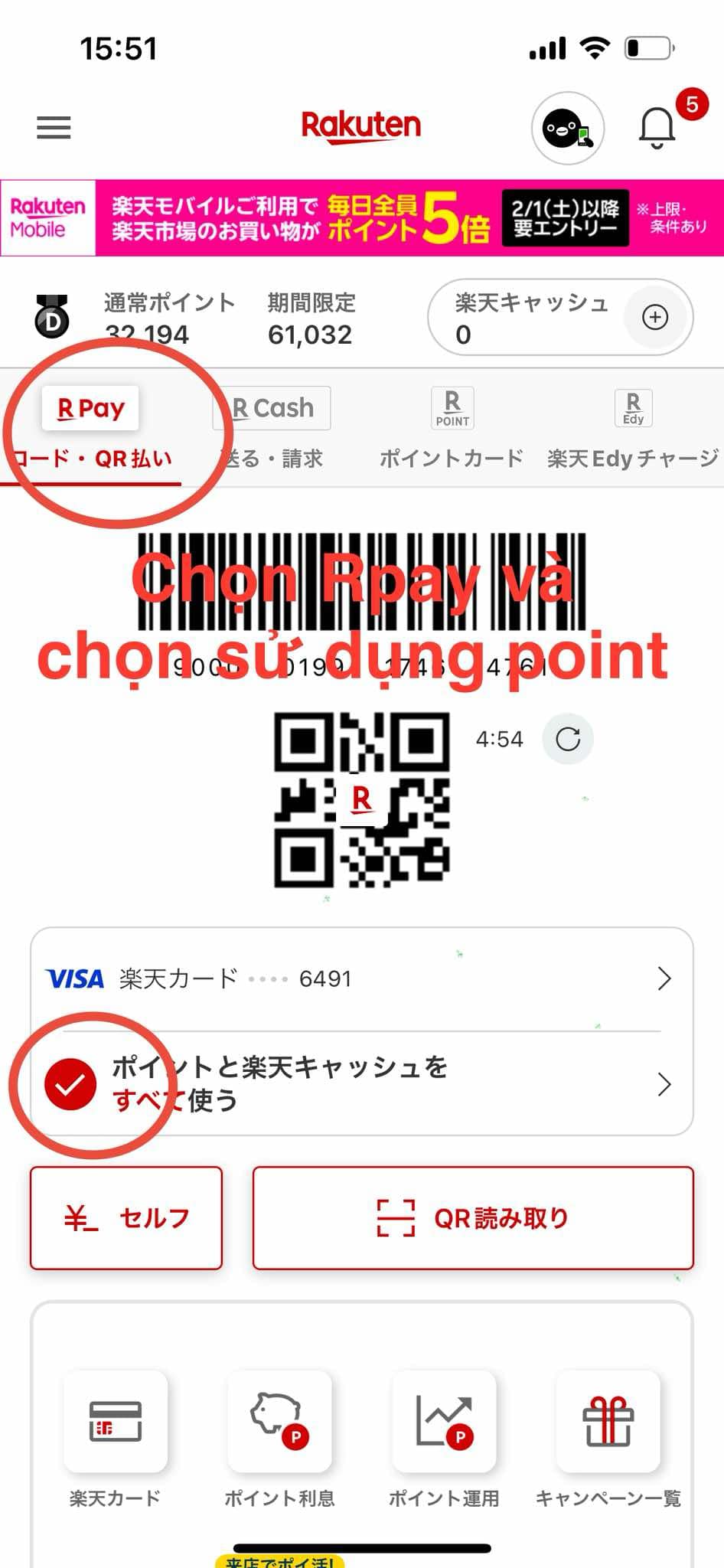Viewport: 724px width, 1568px height.
Task: Switch to the R Cash 送る・請求 tab
Action: coord(272,429)
